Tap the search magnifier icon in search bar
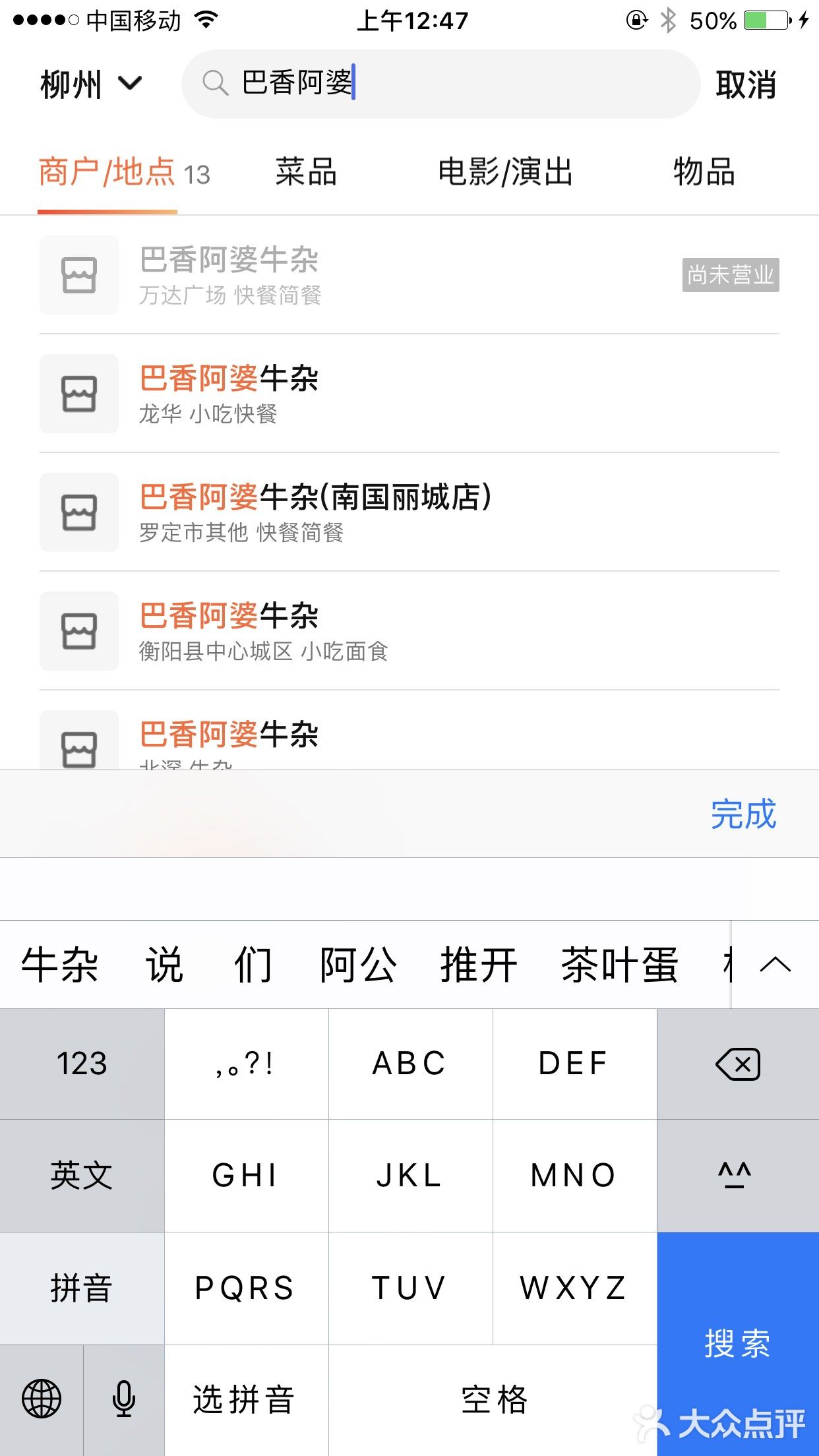This screenshot has height=1456, width=819. [216, 83]
